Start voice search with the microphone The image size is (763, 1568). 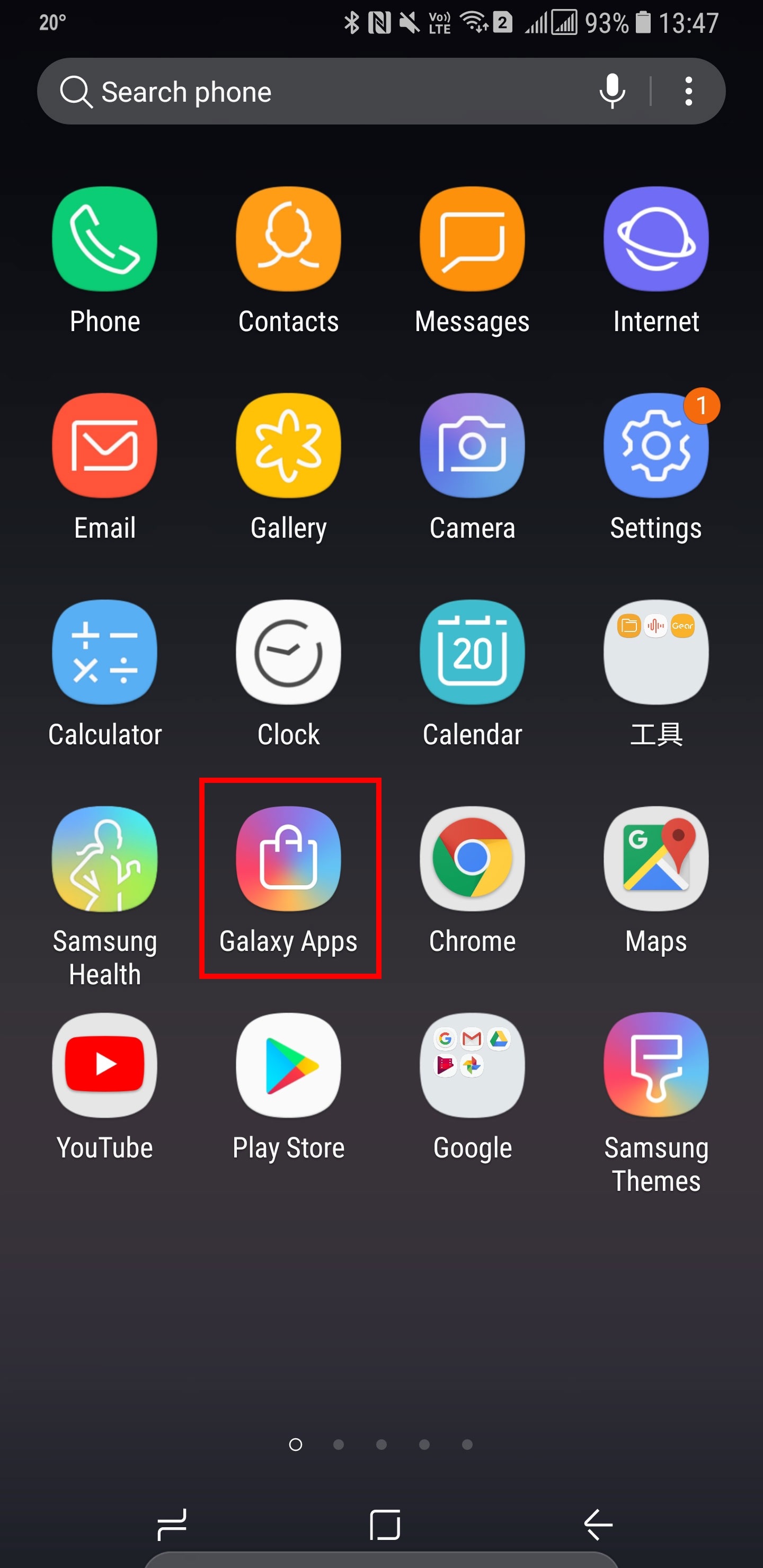pyautogui.click(x=612, y=91)
